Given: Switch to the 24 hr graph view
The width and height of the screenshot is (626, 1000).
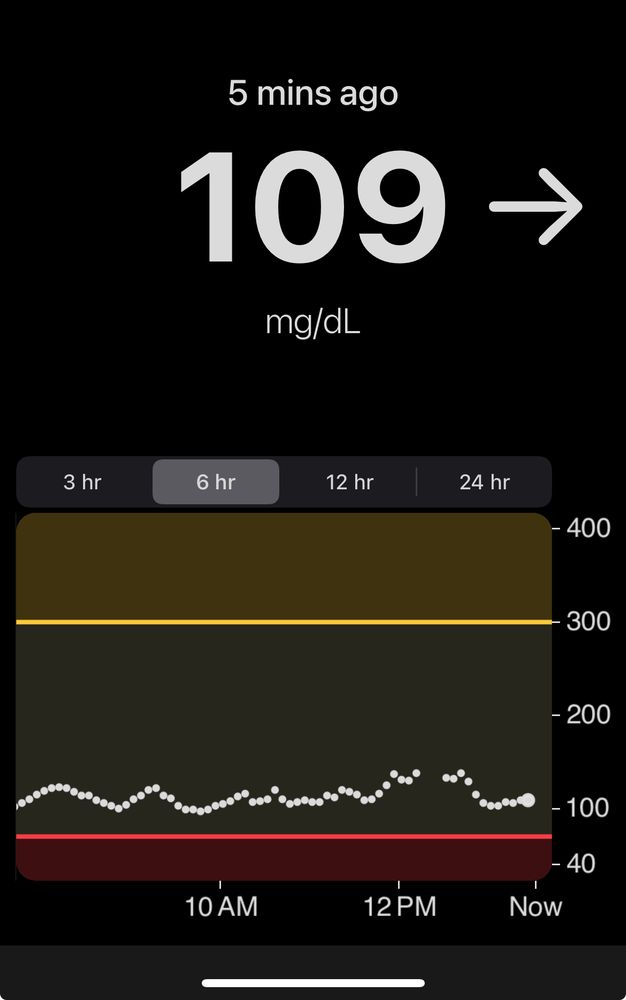Looking at the screenshot, I should (484, 482).
